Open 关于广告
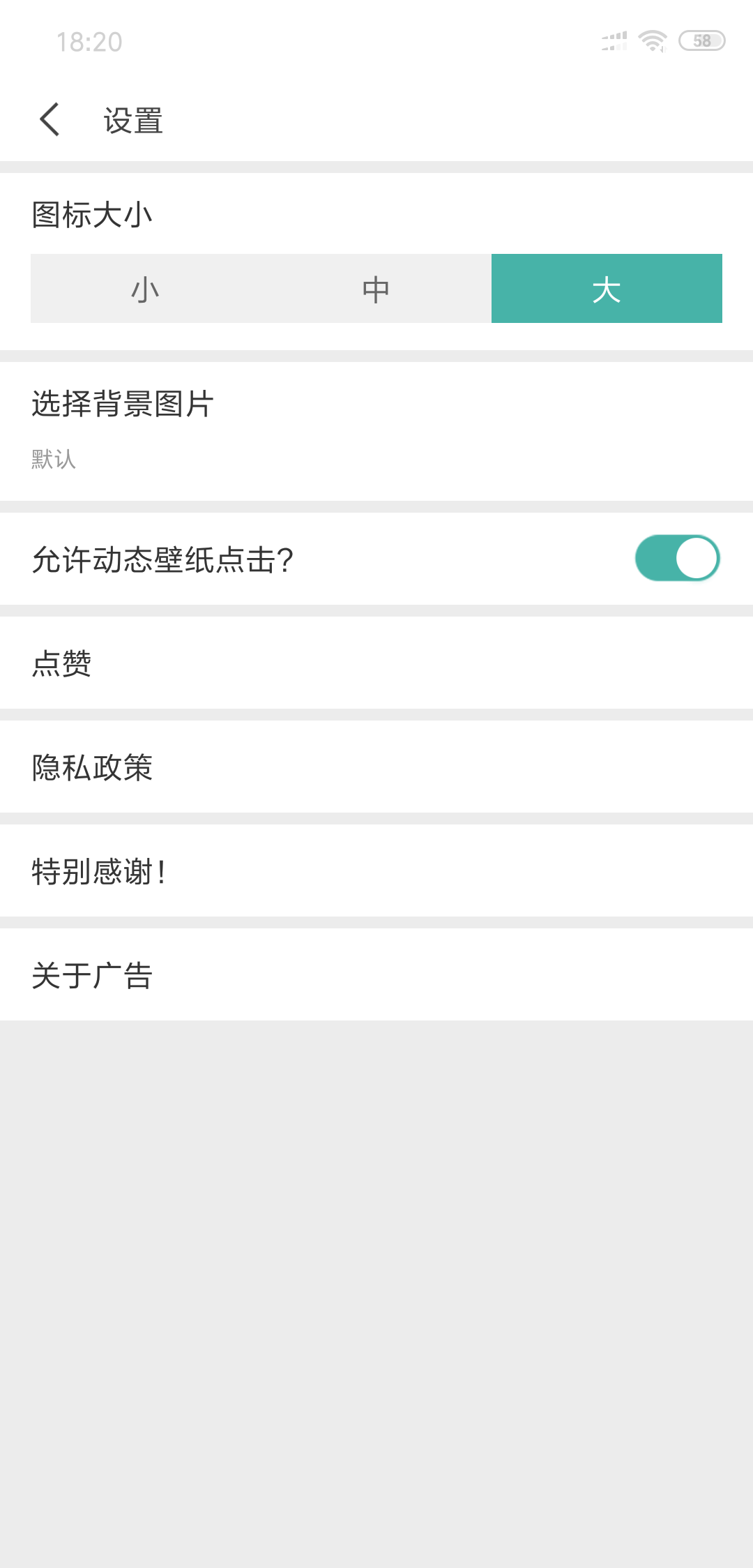The image size is (753, 1568). 376,974
